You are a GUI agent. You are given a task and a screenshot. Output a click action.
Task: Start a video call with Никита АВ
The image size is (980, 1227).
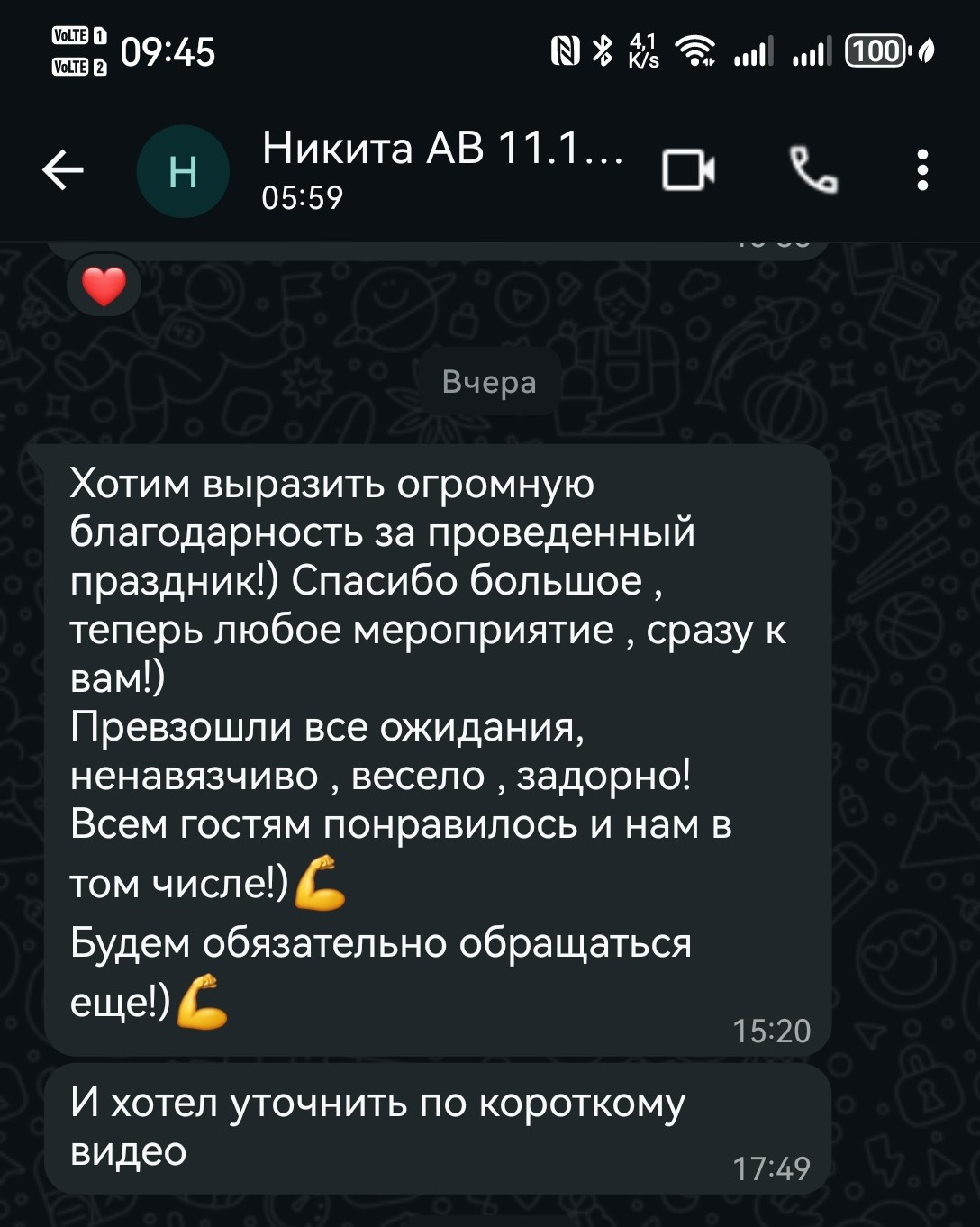click(689, 168)
